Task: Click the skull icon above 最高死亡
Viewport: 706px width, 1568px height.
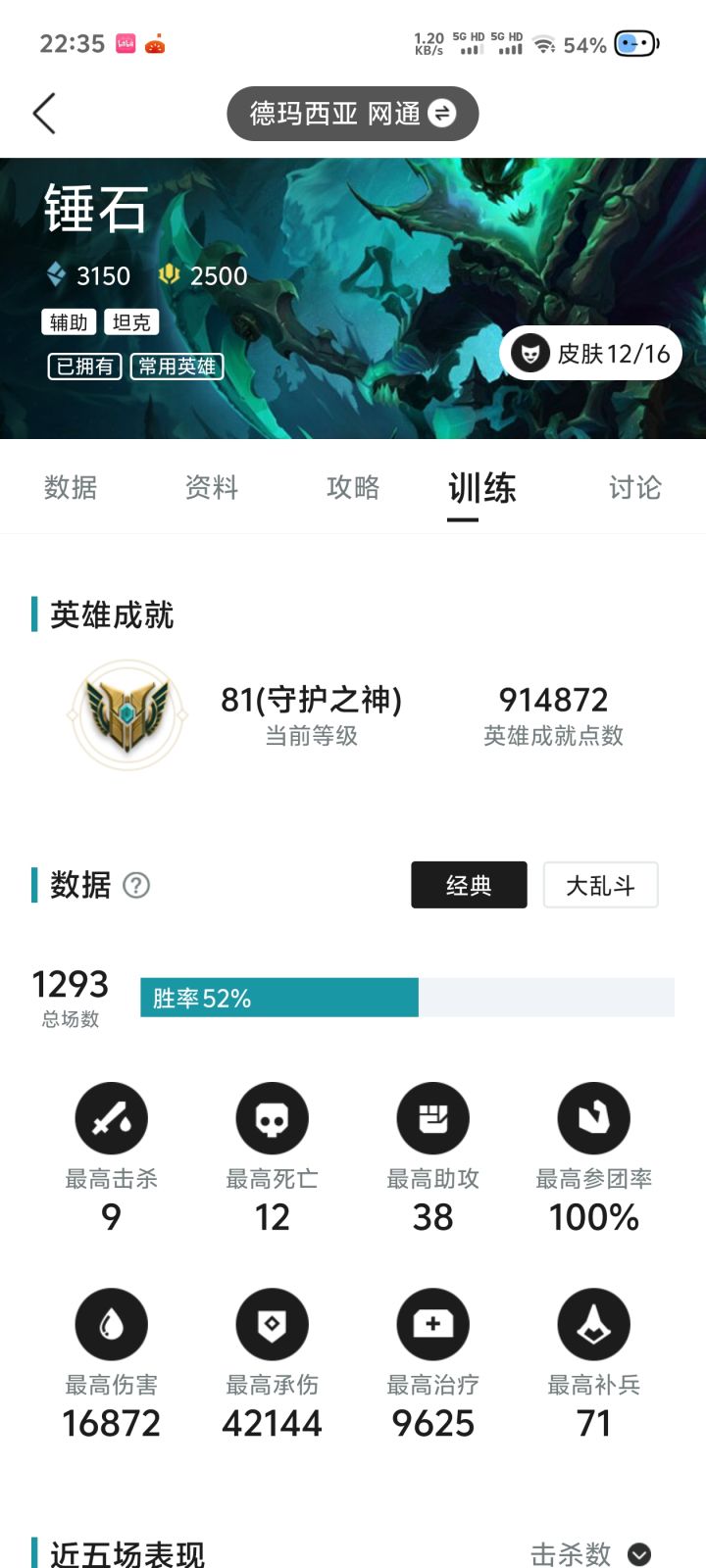Action: (272, 1117)
